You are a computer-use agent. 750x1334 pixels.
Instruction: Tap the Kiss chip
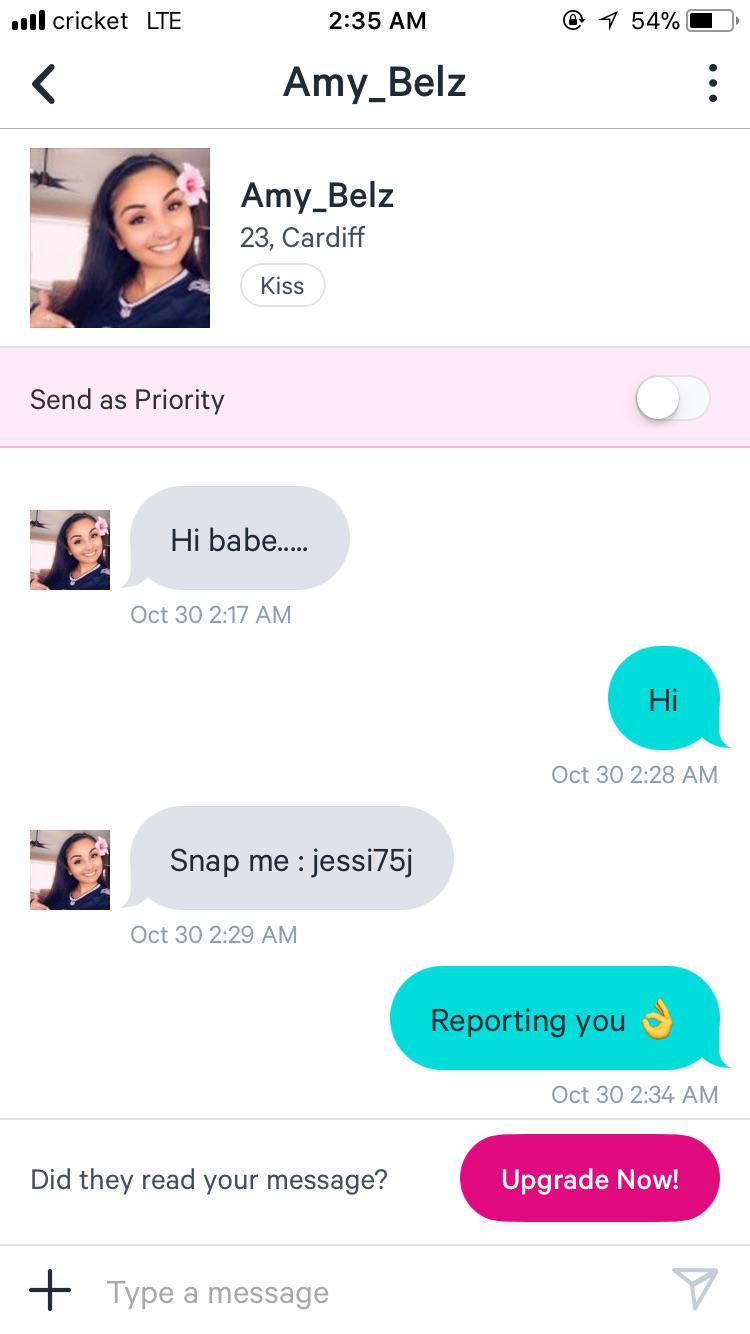[282, 285]
